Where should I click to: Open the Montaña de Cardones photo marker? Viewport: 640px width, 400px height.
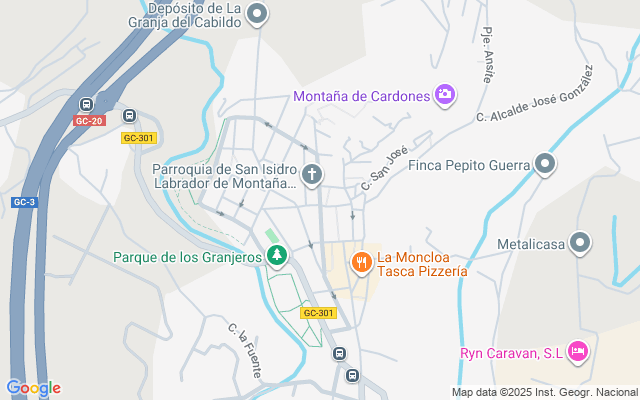tap(446, 96)
